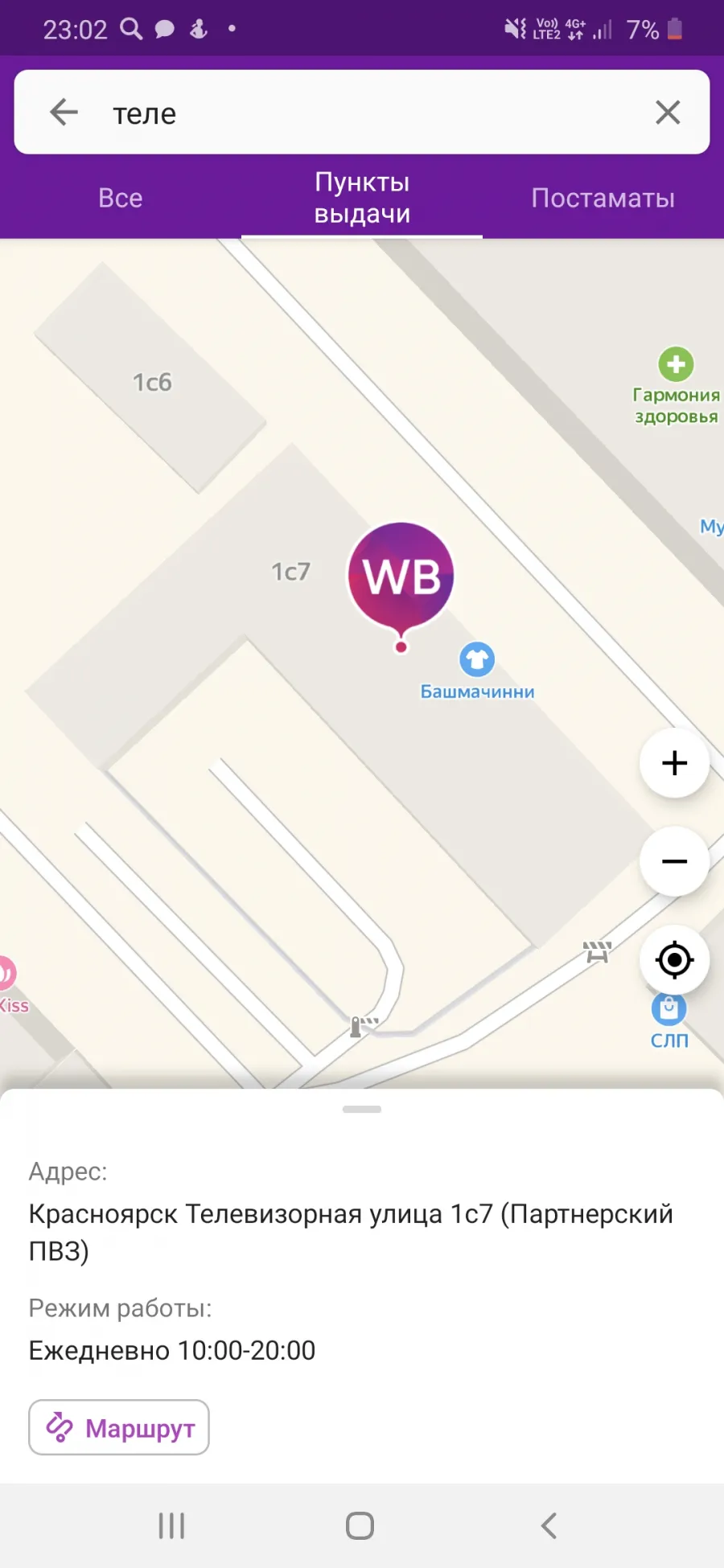724x1568 pixels.
Task: Center map on my location
Action: (x=674, y=959)
